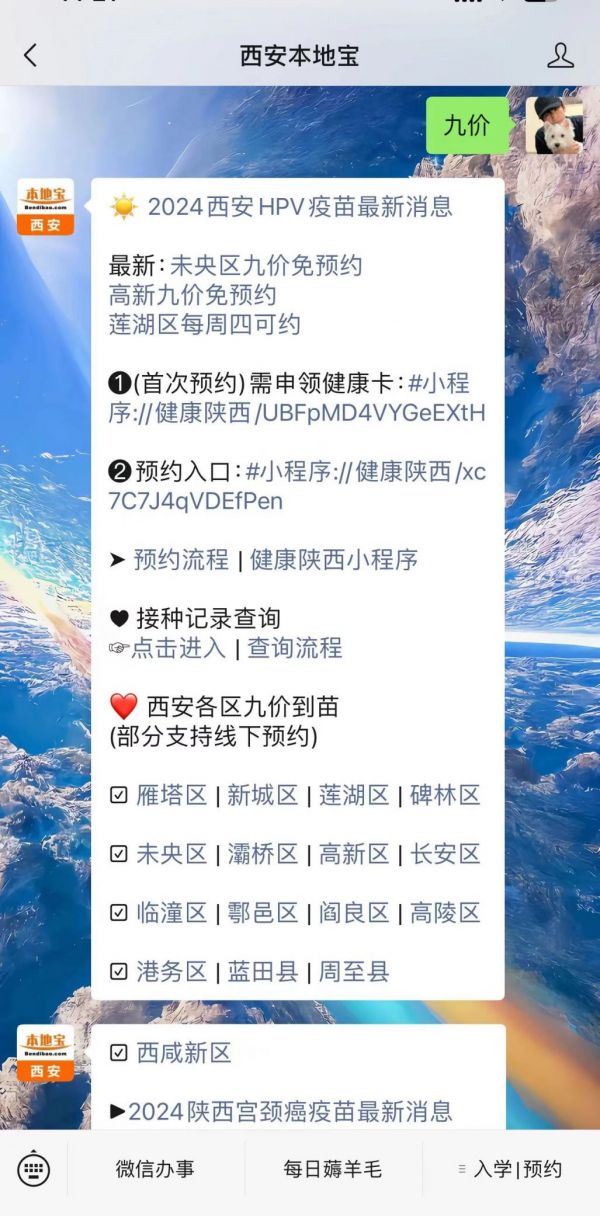
Task: Open 未央区九价免预约 link
Action: [266, 265]
